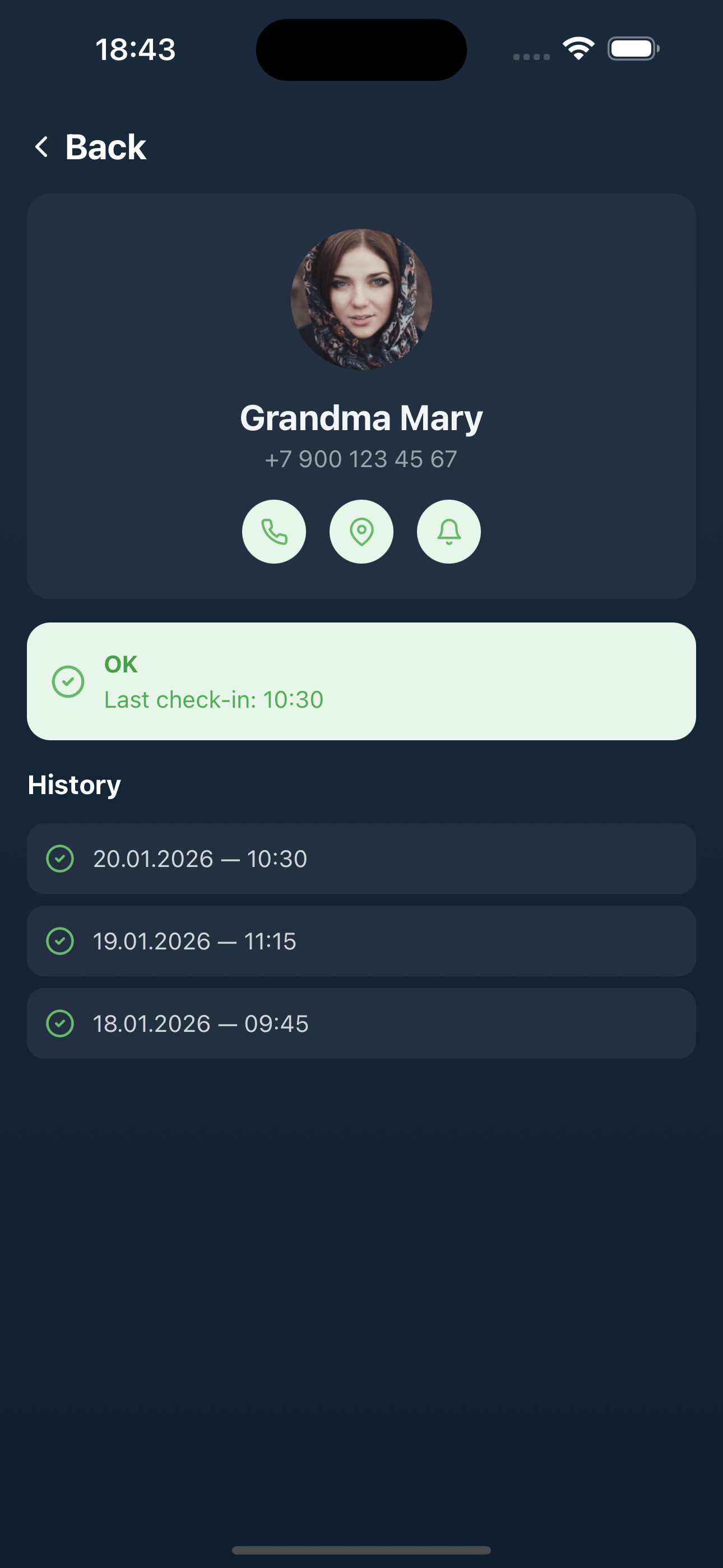This screenshot has width=723, height=1568.
Task: Tap the bell notification icon
Action: click(448, 532)
